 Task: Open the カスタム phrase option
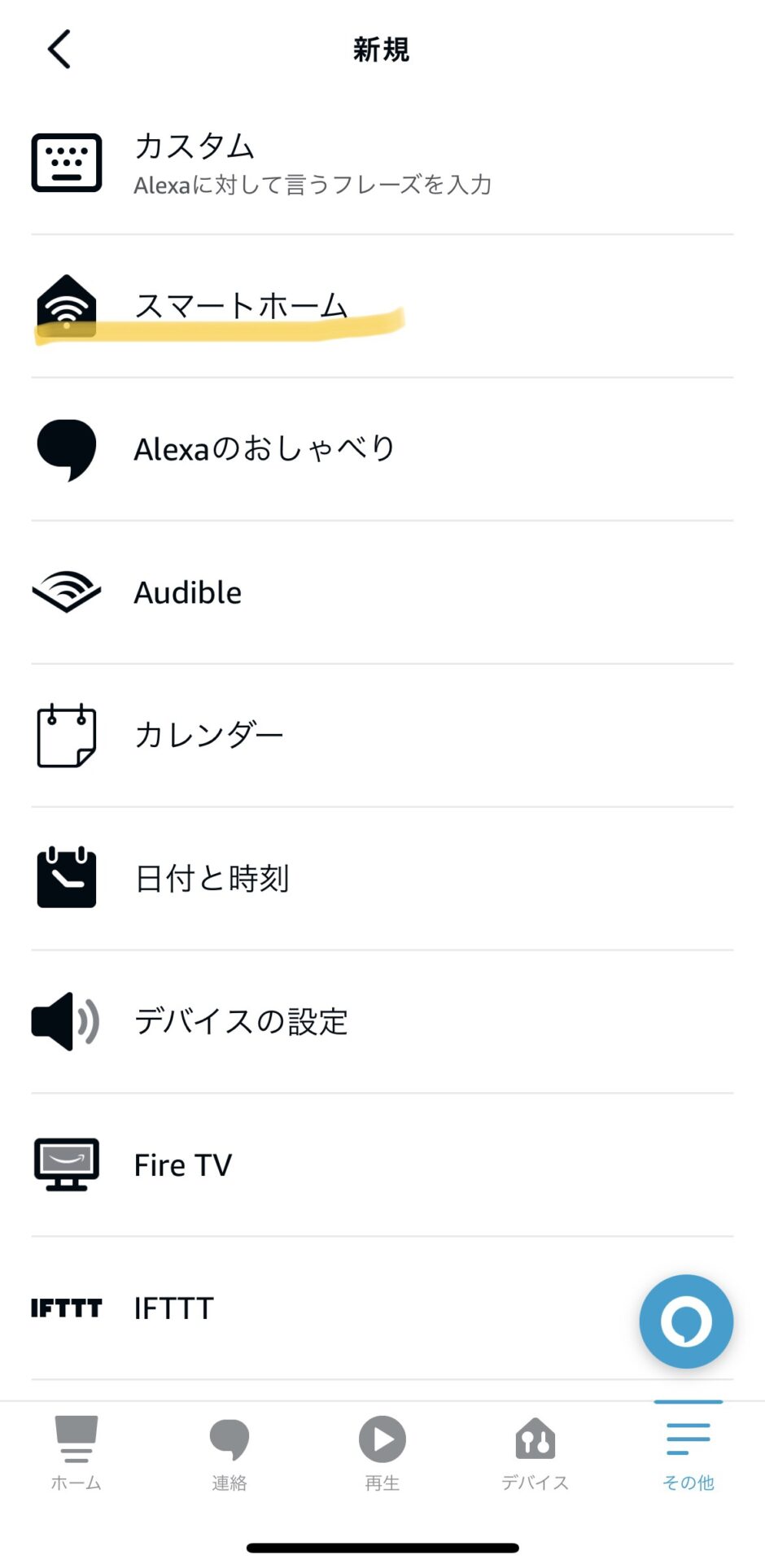click(313, 164)
